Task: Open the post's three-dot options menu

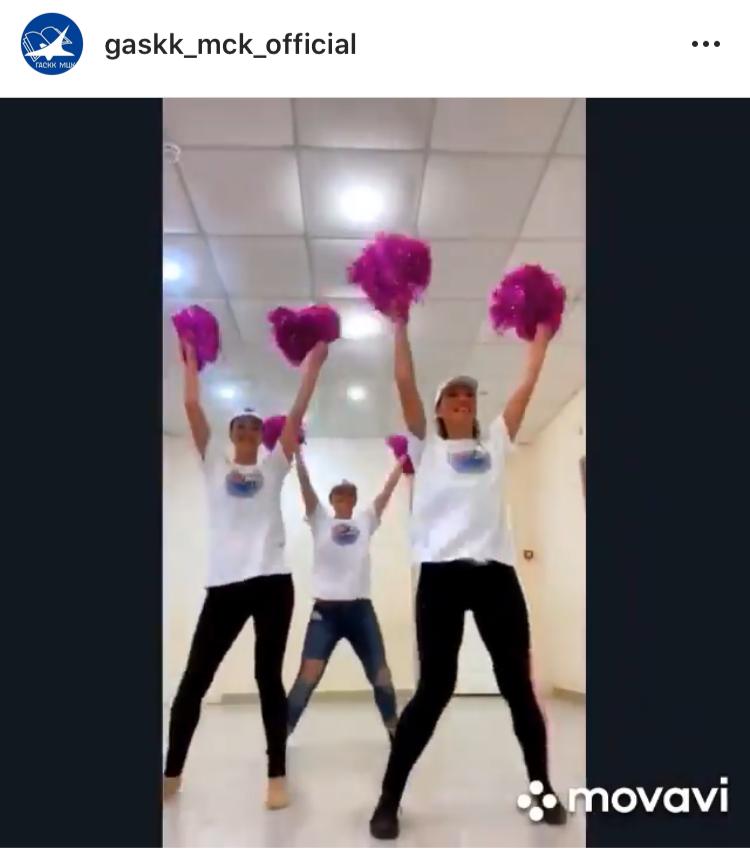Action: point(705,45)
